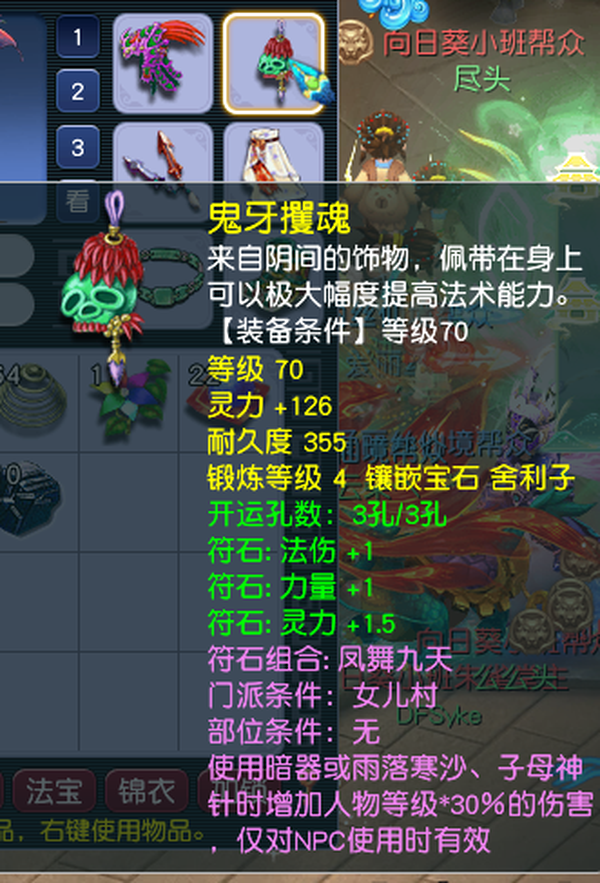The width and height of the screenshot is (600, 883).
Task: Switch to equipment set 2
Action: point(78,91)
